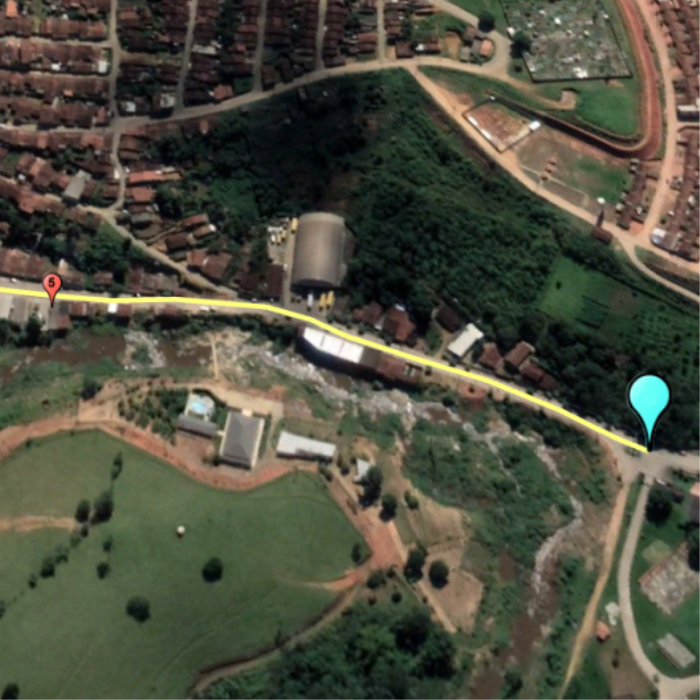700x700 pixels.
Task: Select the cyan destination pin on the route
Action: pyautogui.click(x=649, y=401)
